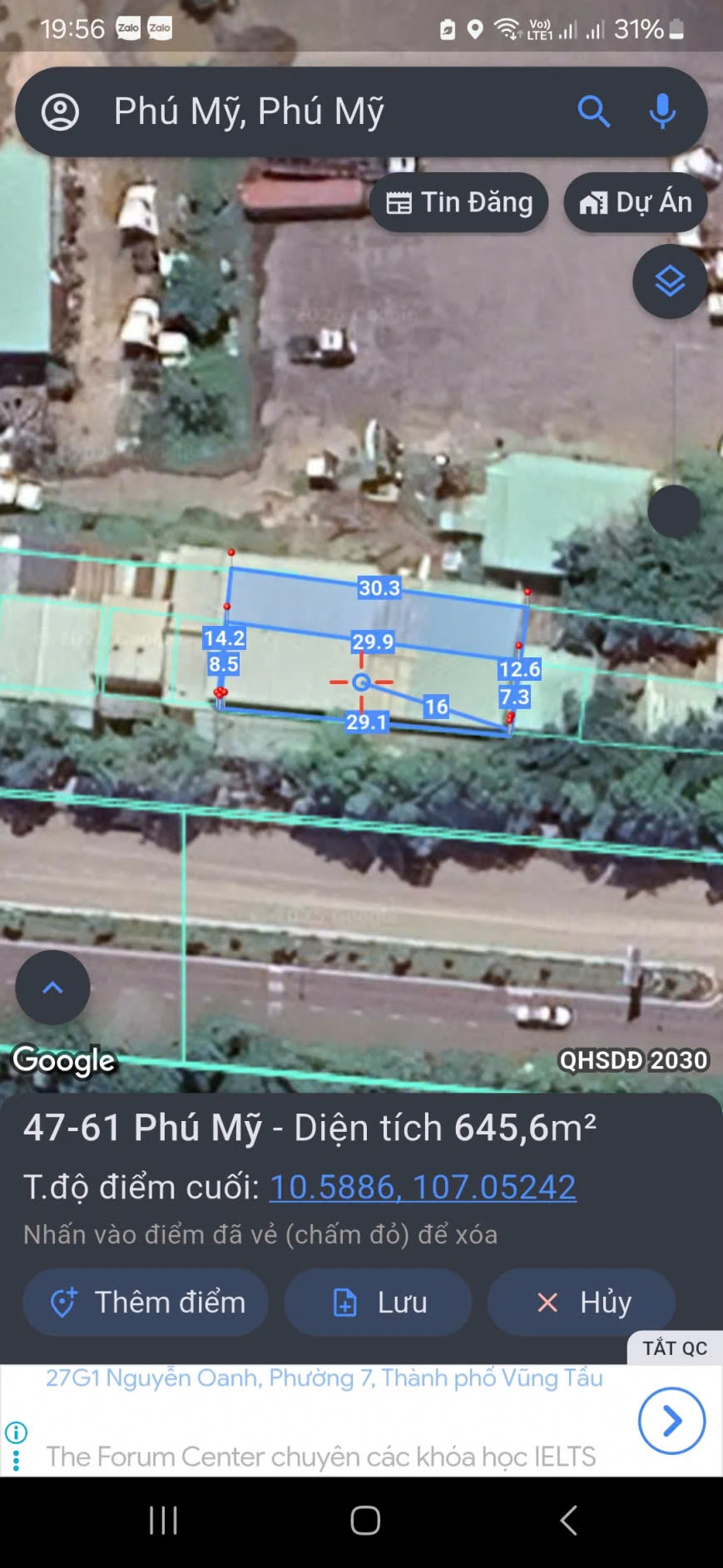Tap the search magnifier icon
Image resolution: width=723 pixels, height=1568 pixels.
coord(593,112)
